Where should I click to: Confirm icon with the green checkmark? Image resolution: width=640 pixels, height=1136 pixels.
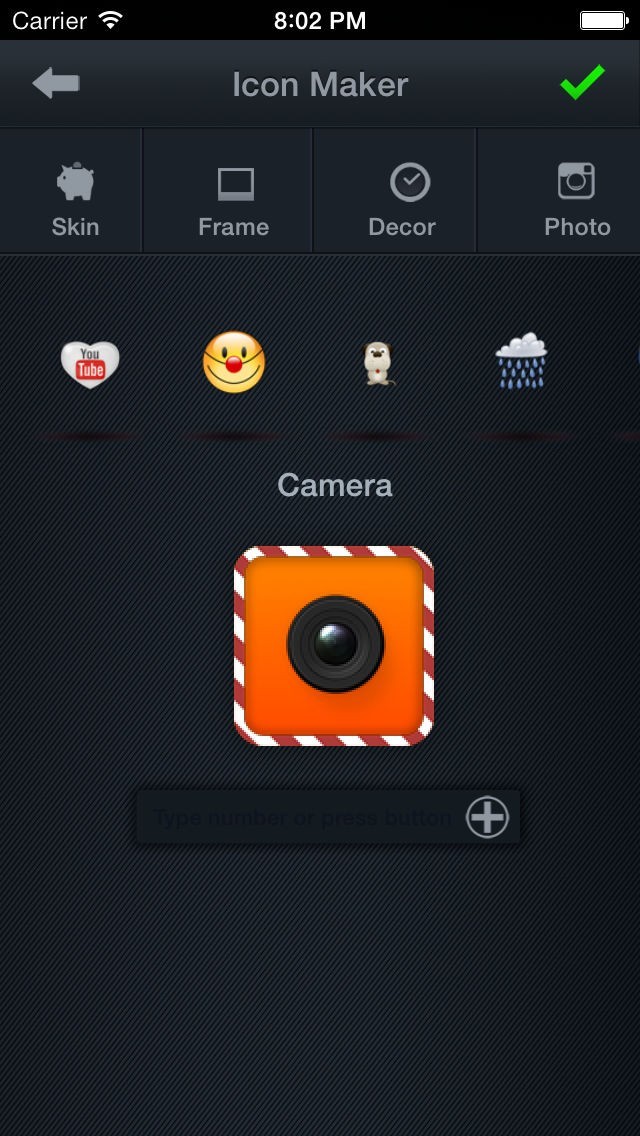pos(582,83)
